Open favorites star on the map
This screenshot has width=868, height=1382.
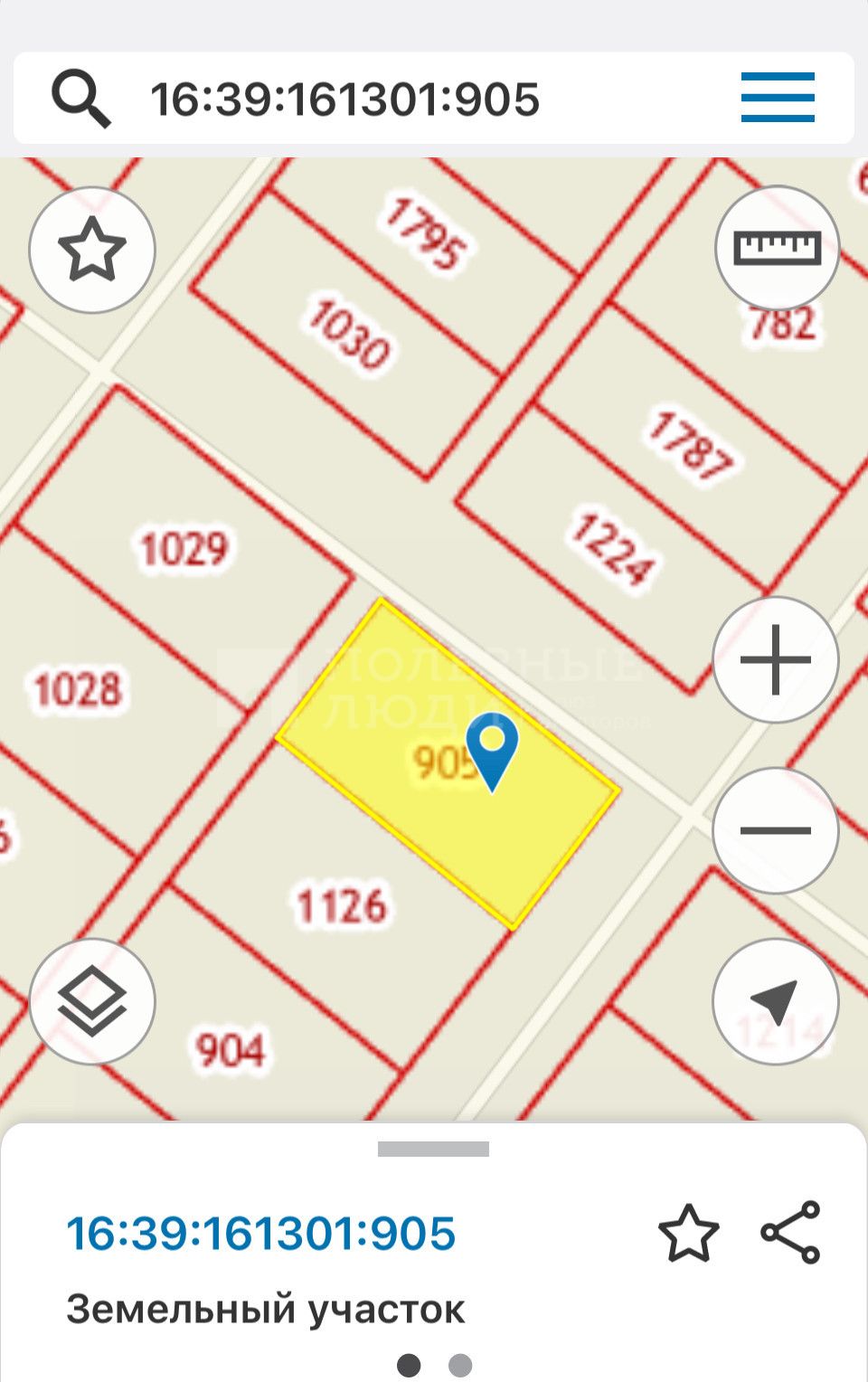(x=92, y=250)
